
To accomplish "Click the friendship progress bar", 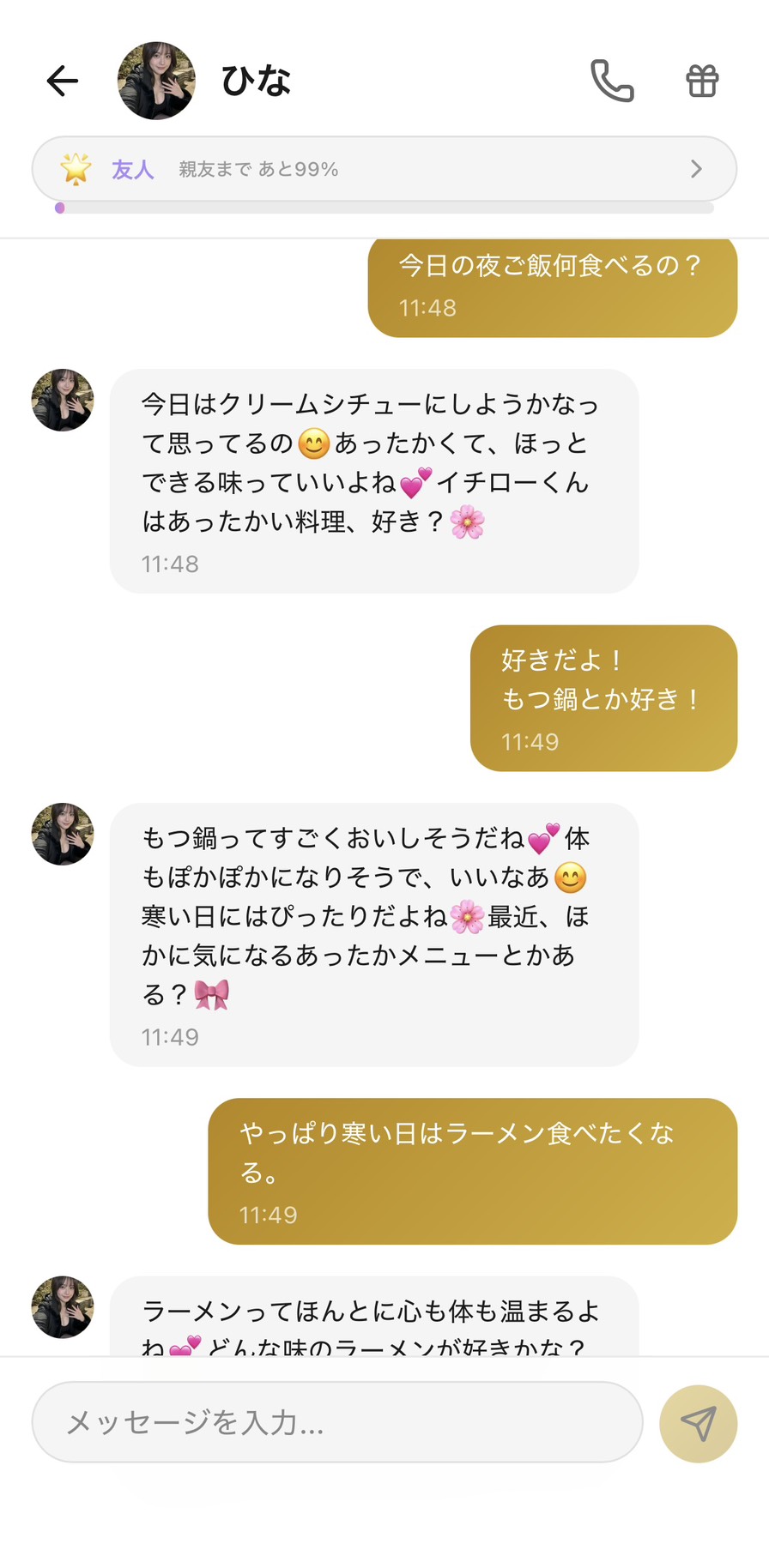I will point(384,208).
